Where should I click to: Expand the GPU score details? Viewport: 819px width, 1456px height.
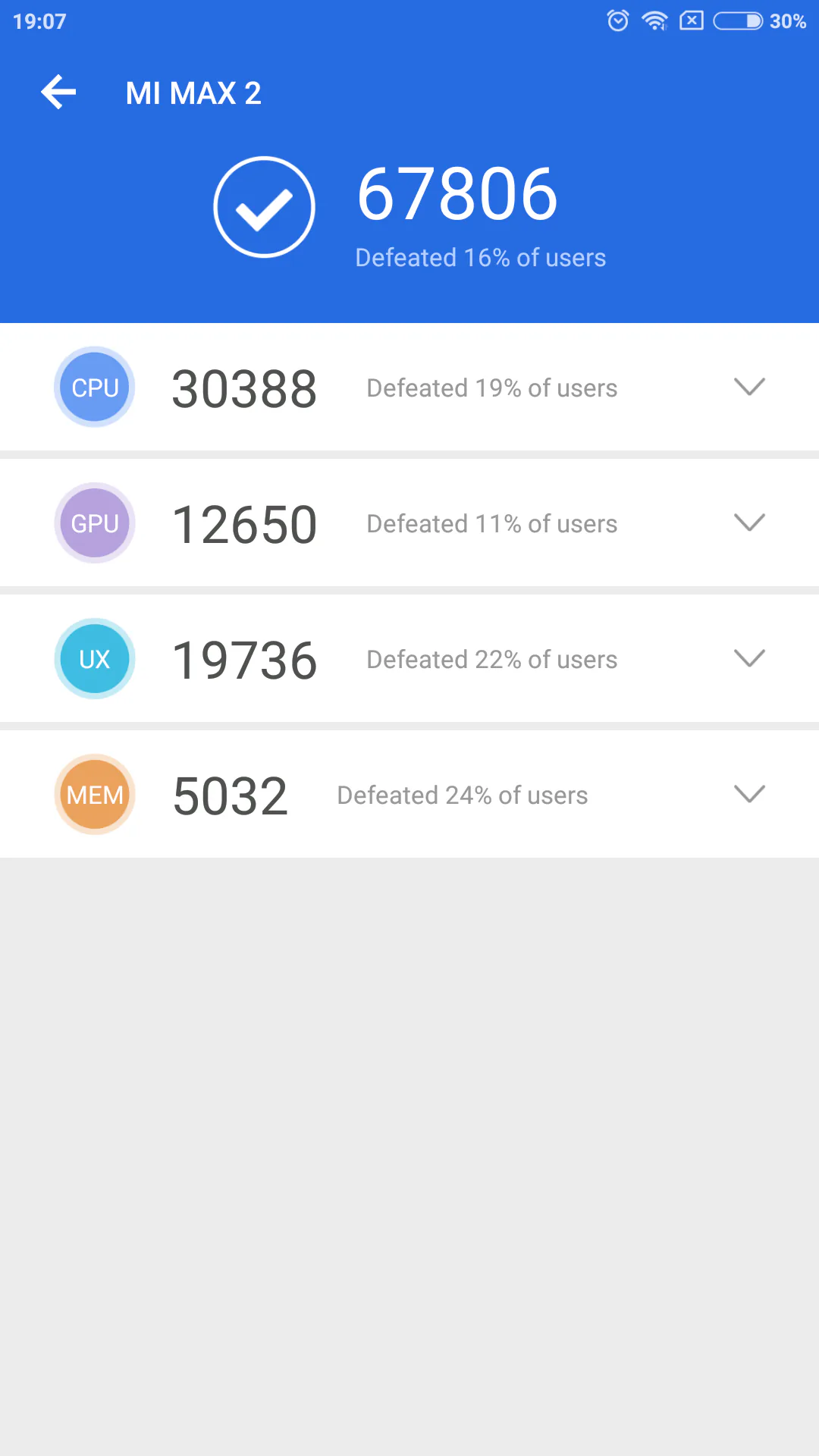pyautogui.click(x=749, y=522)
